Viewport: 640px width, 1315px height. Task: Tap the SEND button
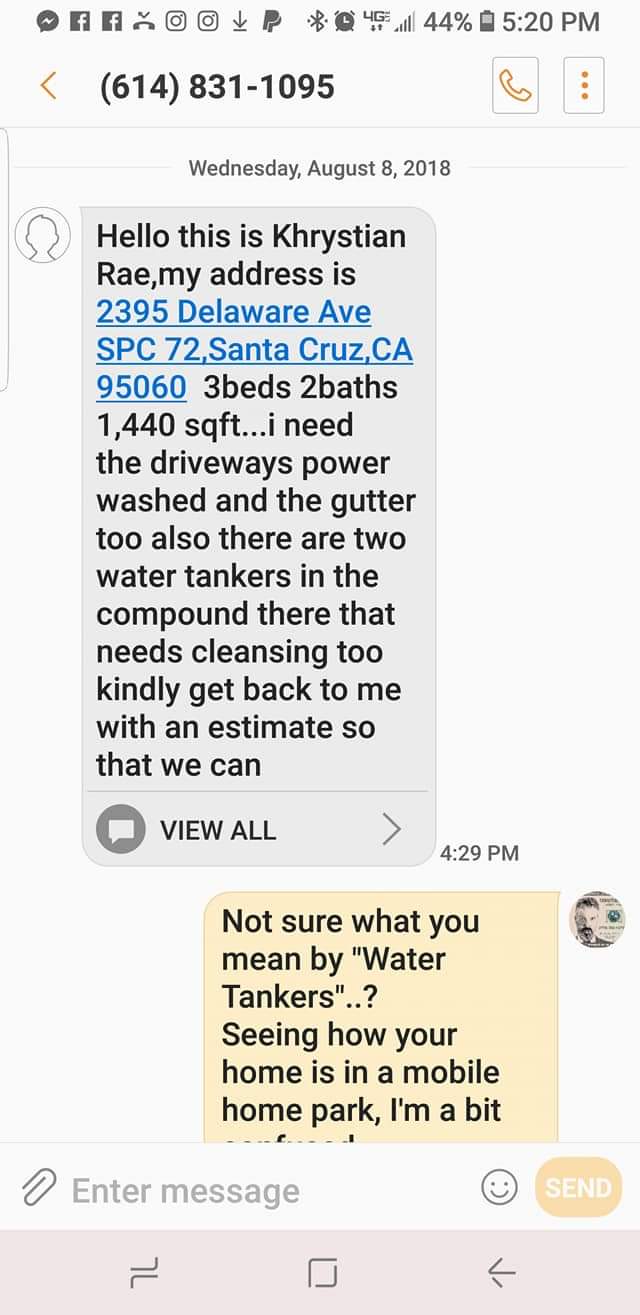[x=578, y=1187]
